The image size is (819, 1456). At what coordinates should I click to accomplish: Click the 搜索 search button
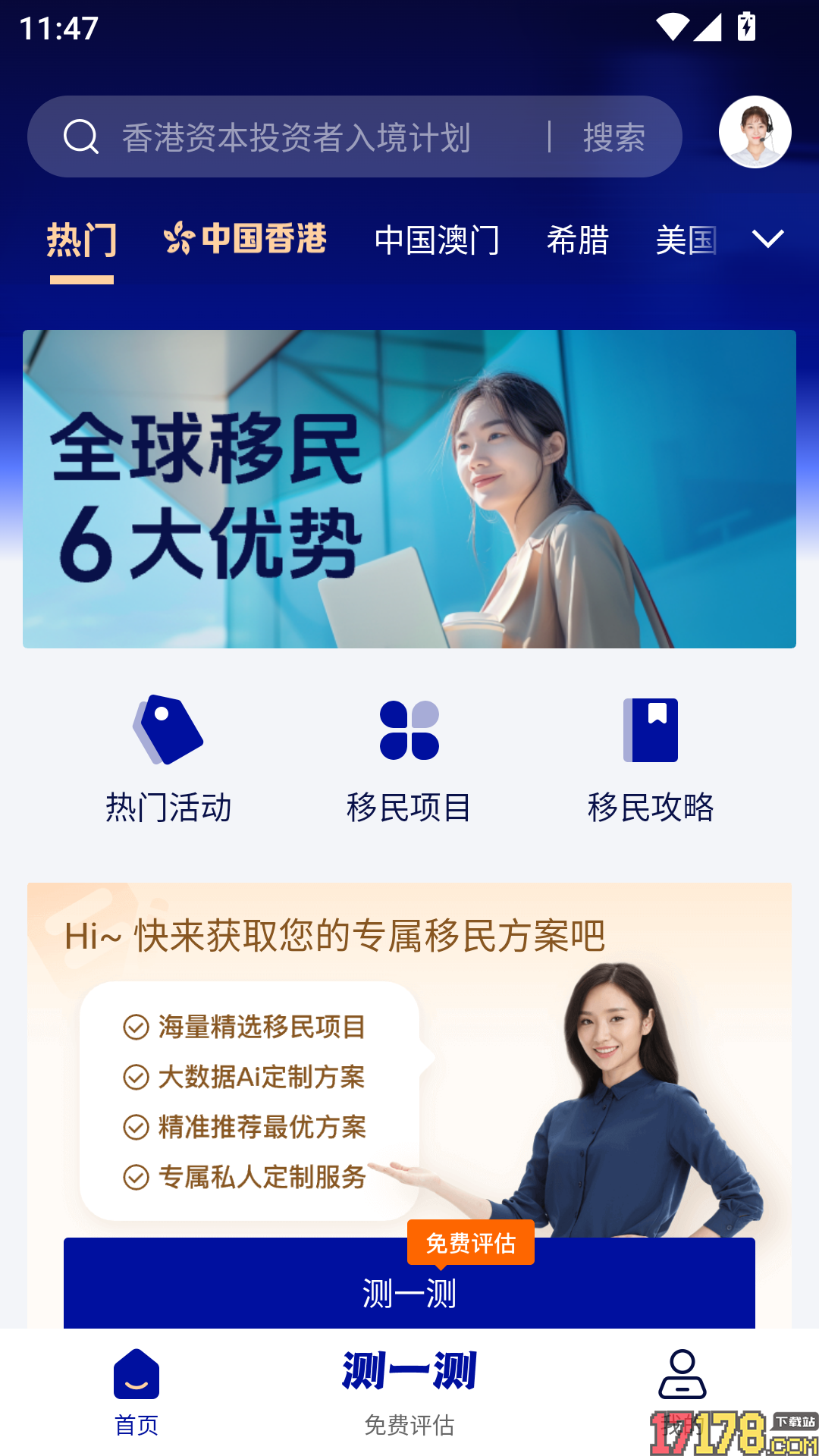click(615, 136)
